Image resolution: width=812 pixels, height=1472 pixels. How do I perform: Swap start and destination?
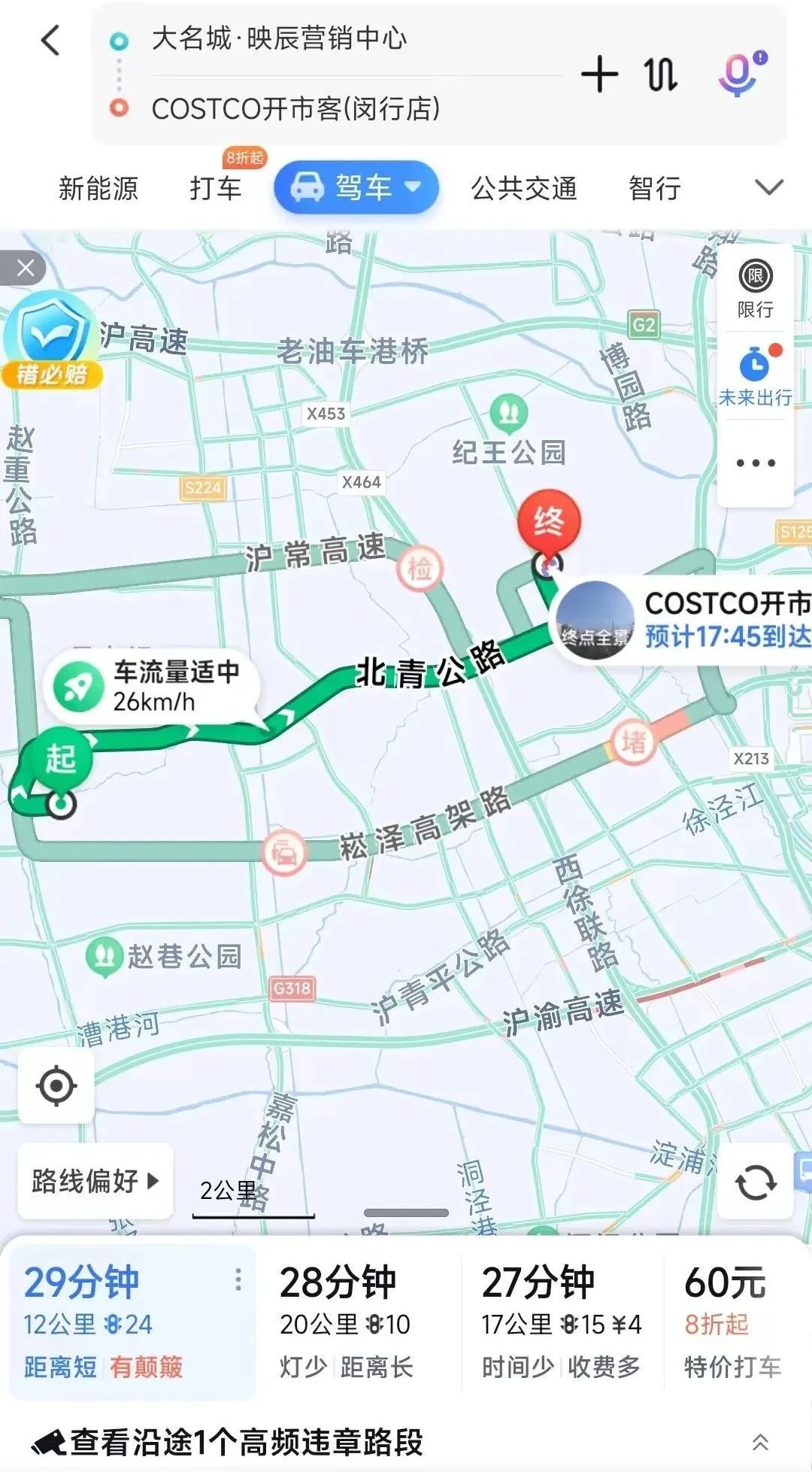[660, 74]
